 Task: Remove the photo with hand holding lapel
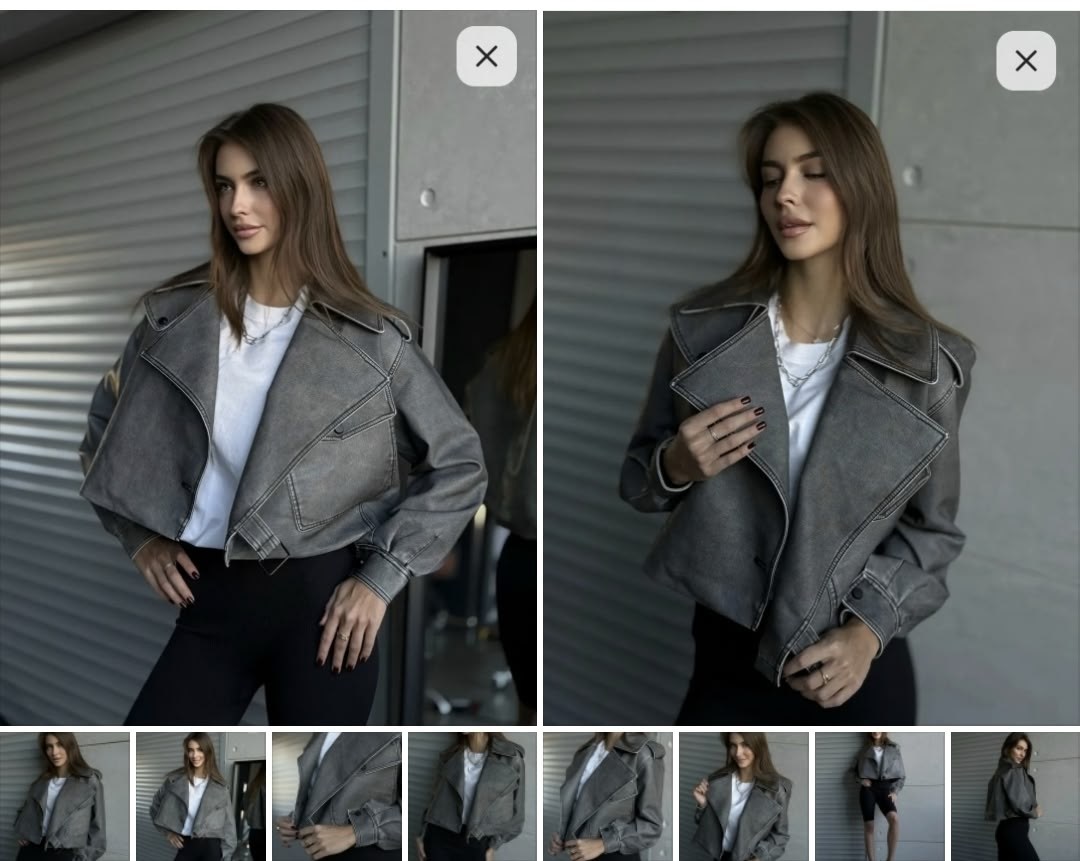pos(1025,61)
